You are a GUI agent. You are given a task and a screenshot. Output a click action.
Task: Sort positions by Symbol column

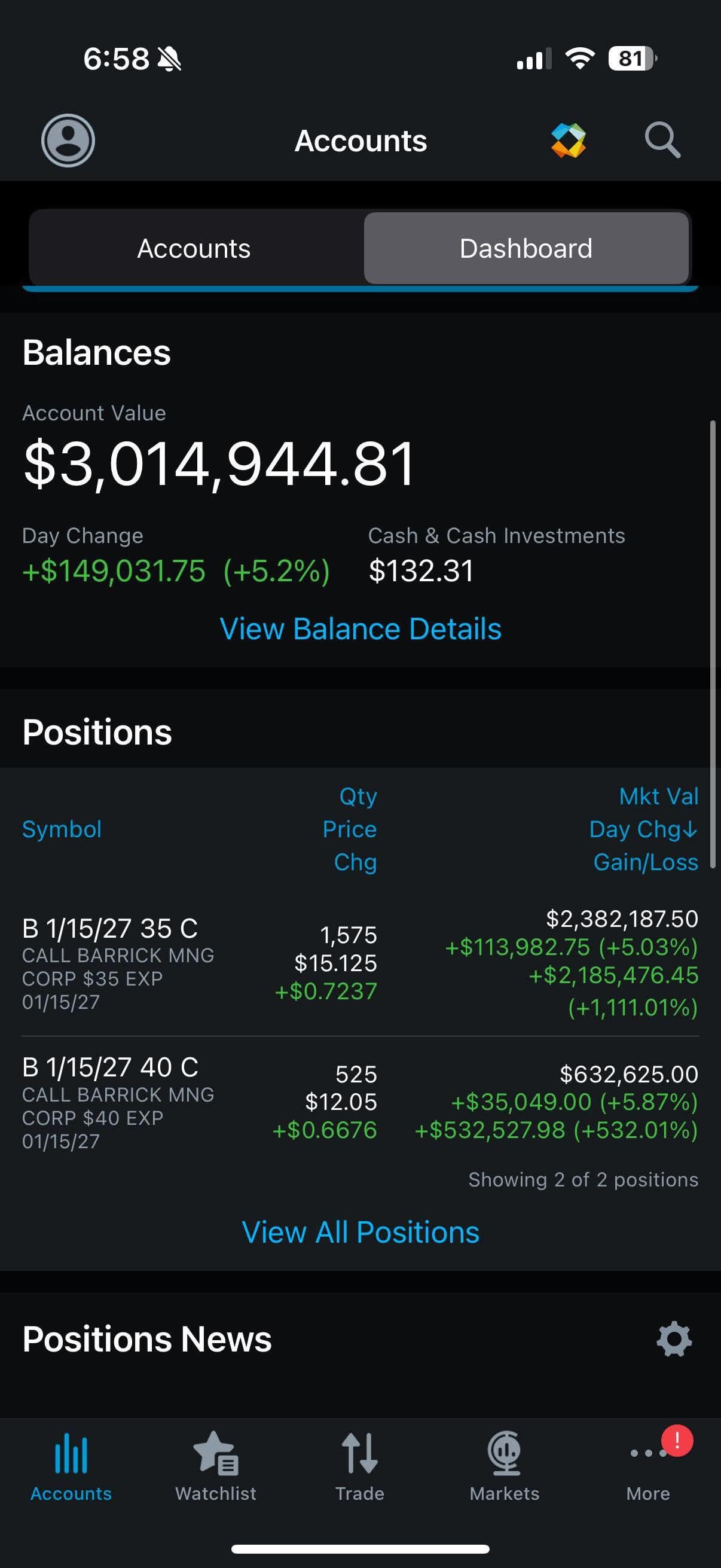coord(62,829)
